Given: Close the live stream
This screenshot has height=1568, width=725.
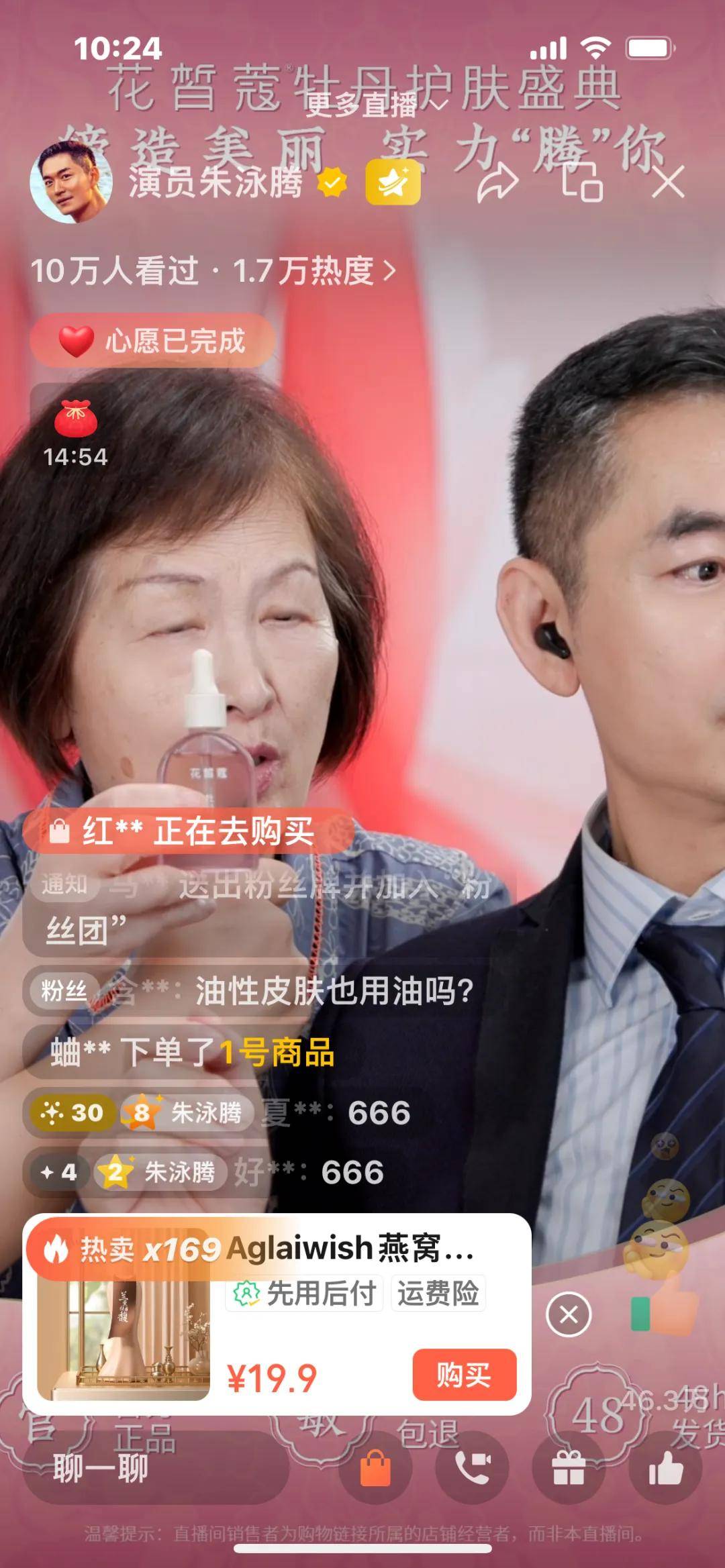Looking at the screenshot, I should pos(668,182).
